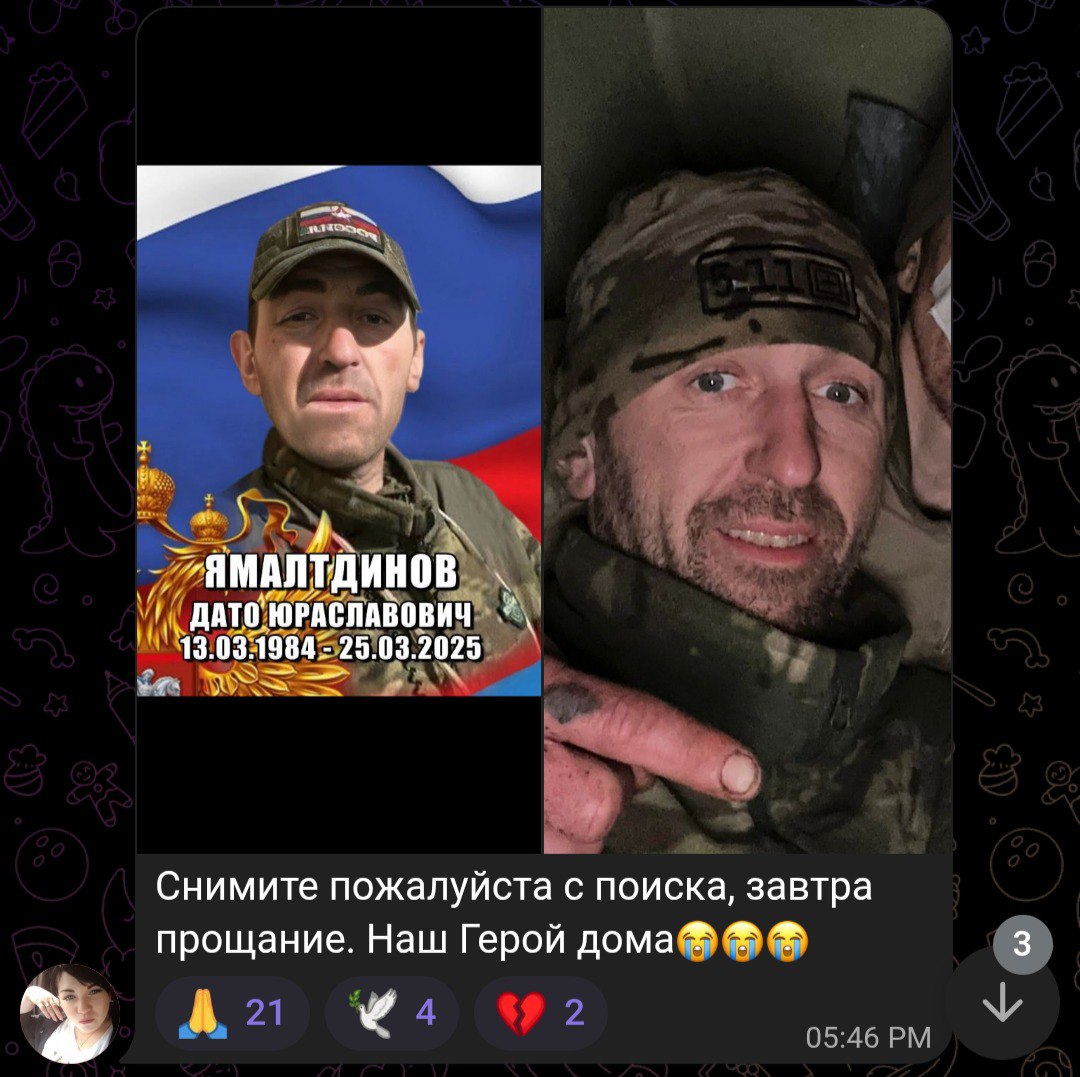Add the praying hands reaction with 21

(232, 1013)
